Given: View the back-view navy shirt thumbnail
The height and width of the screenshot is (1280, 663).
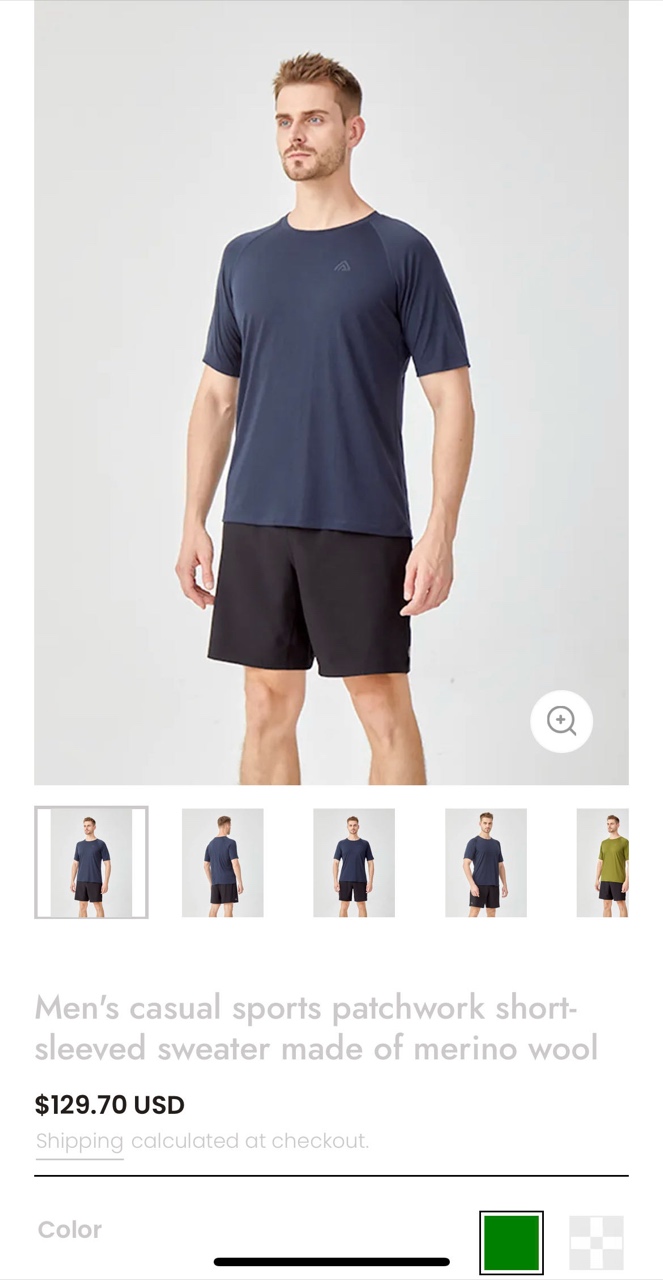Looking at the screenshot, I should [222, 862].
